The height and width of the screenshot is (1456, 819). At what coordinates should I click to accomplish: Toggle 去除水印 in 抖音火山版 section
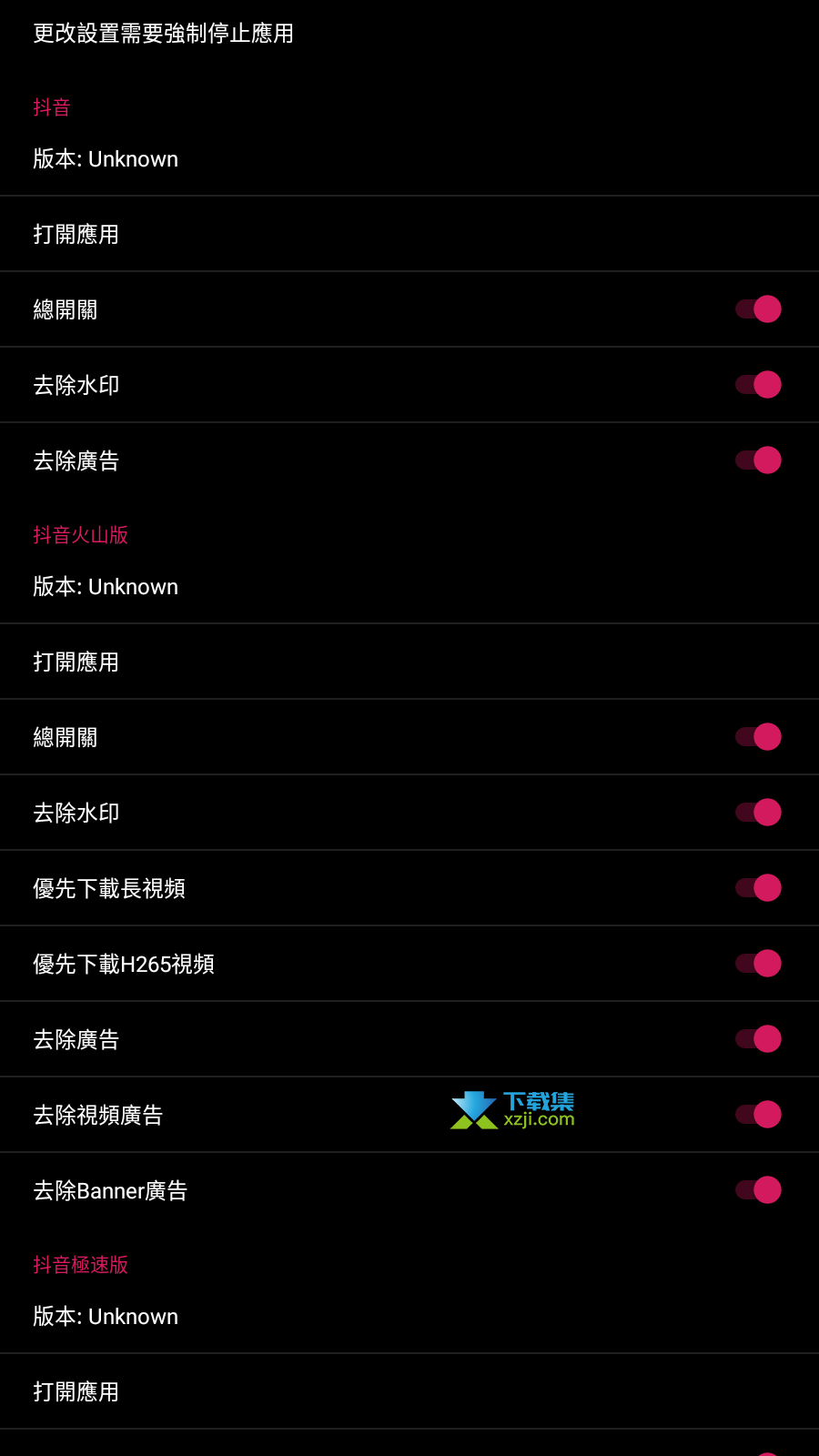[758, 813]
